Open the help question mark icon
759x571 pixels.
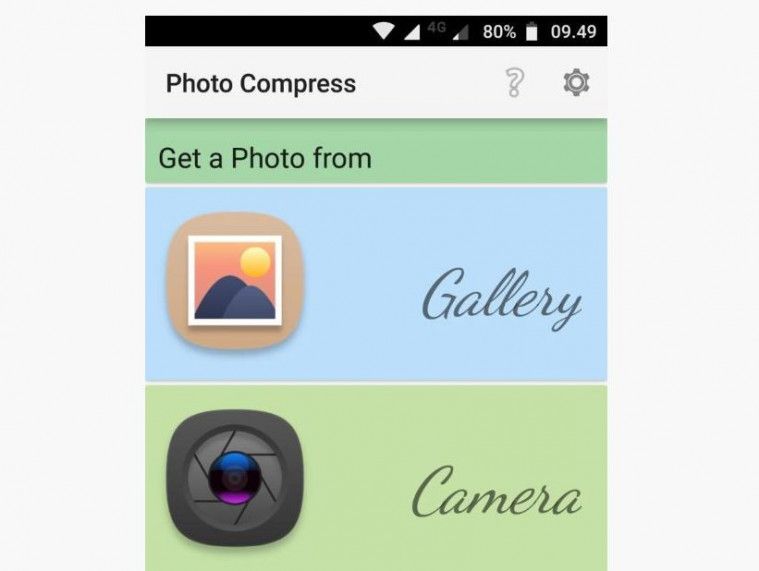514,83
